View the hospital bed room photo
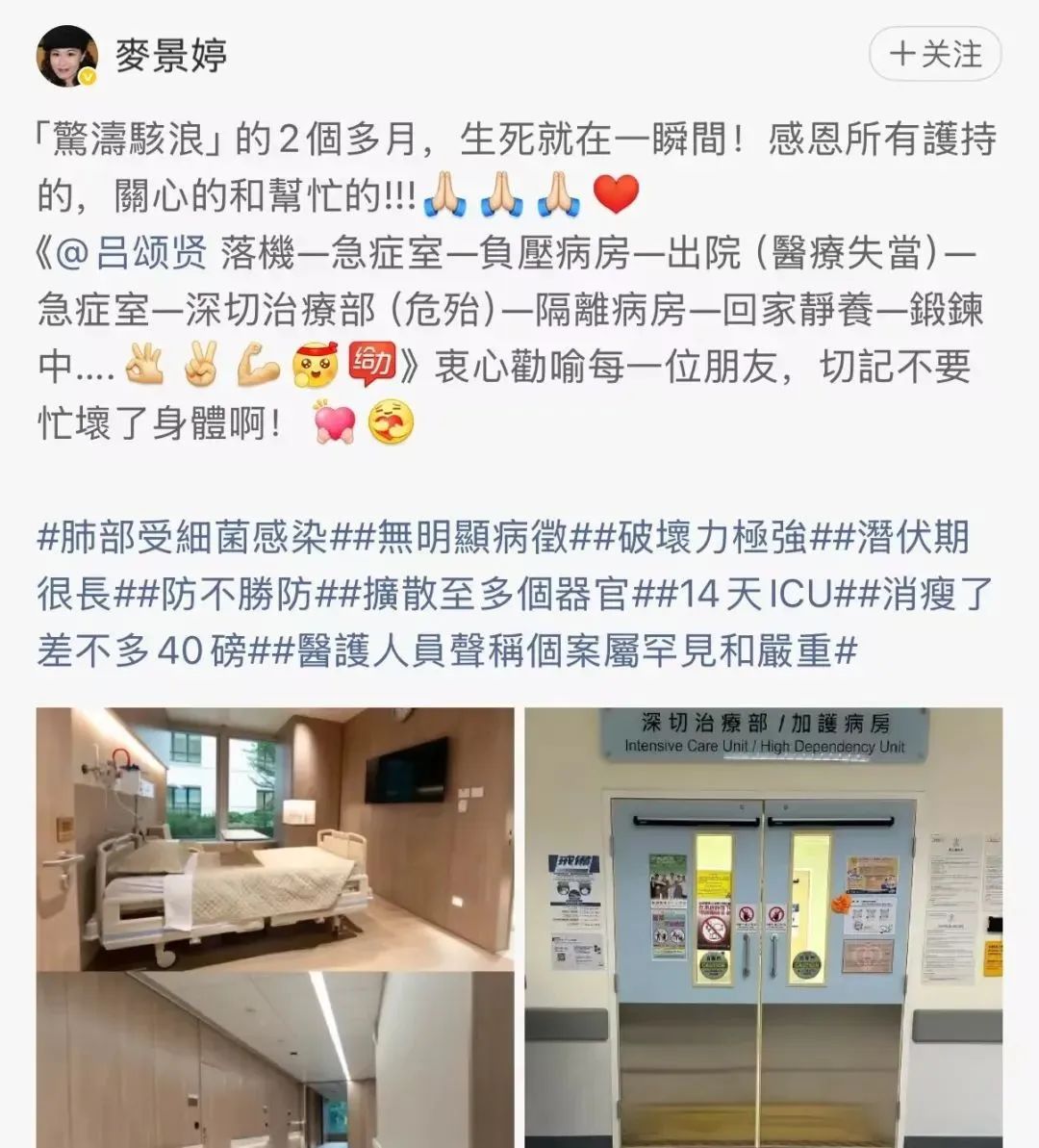Screen dimensions: 1039x1148 (275, 838)
